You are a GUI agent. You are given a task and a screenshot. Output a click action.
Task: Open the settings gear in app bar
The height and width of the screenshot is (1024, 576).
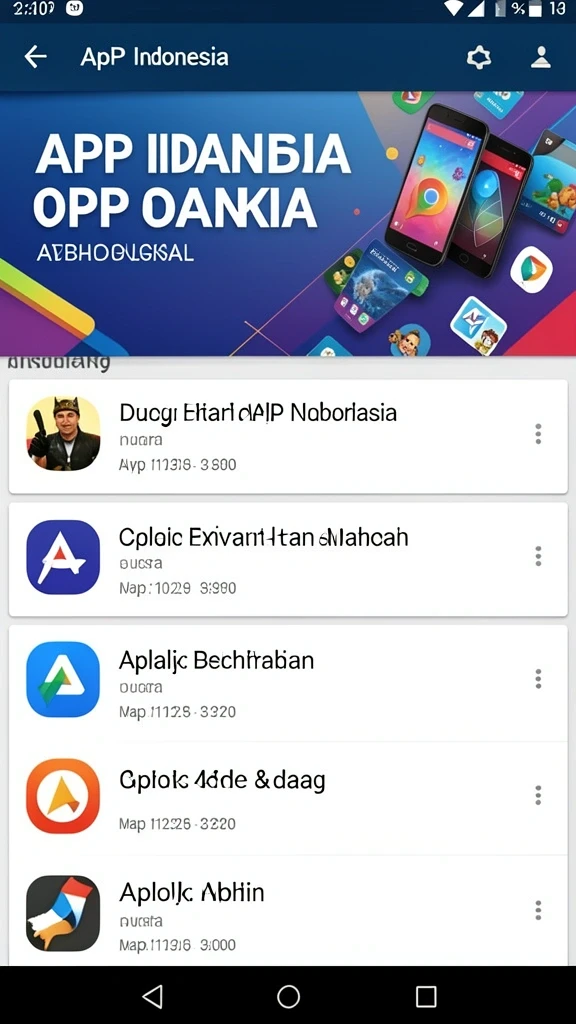[479, 57]
